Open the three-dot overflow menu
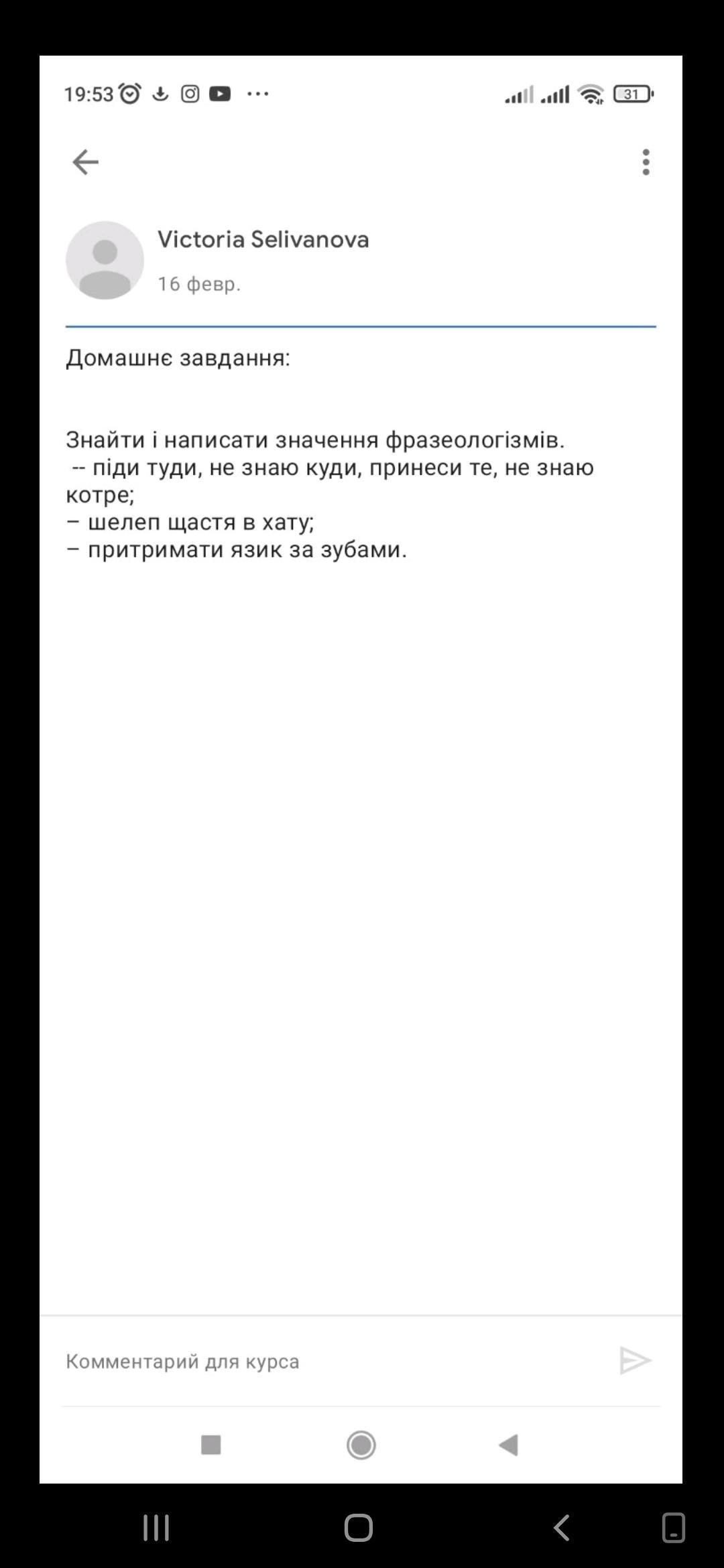The image size is (724, 1568). click(646, 162)
